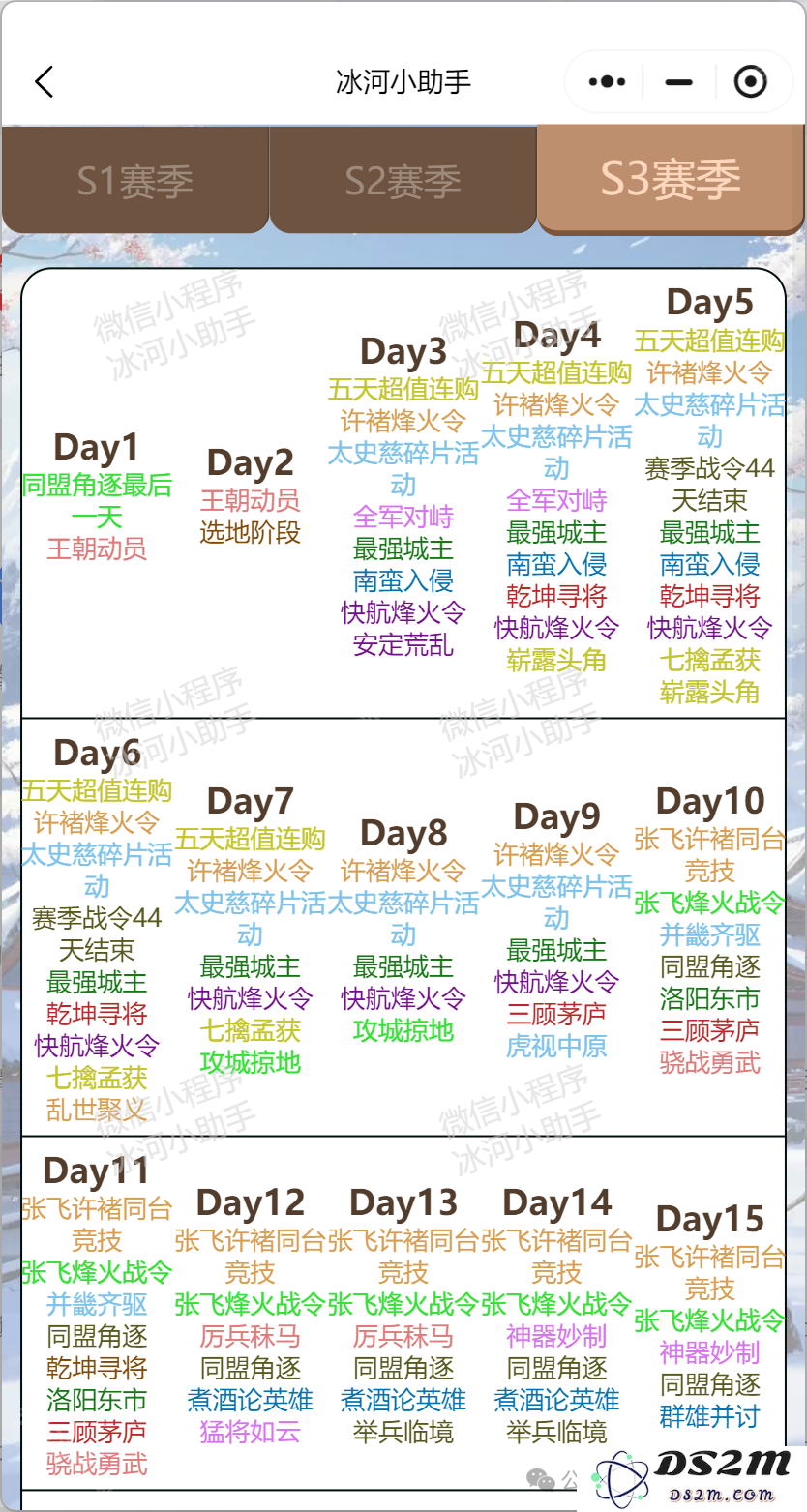Go back from 冰河小助手 page
This screenshot has width=807, height=1512.
click(45, 82)
